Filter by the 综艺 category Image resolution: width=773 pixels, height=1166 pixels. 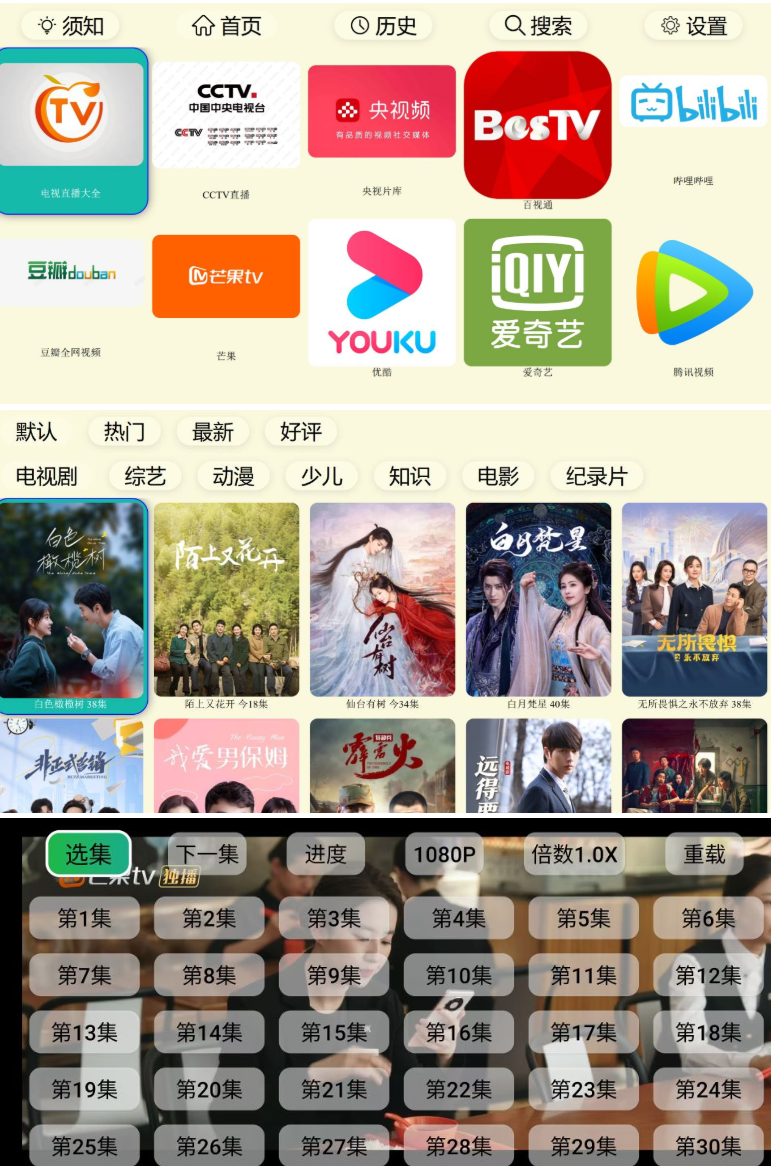(145, 477)
